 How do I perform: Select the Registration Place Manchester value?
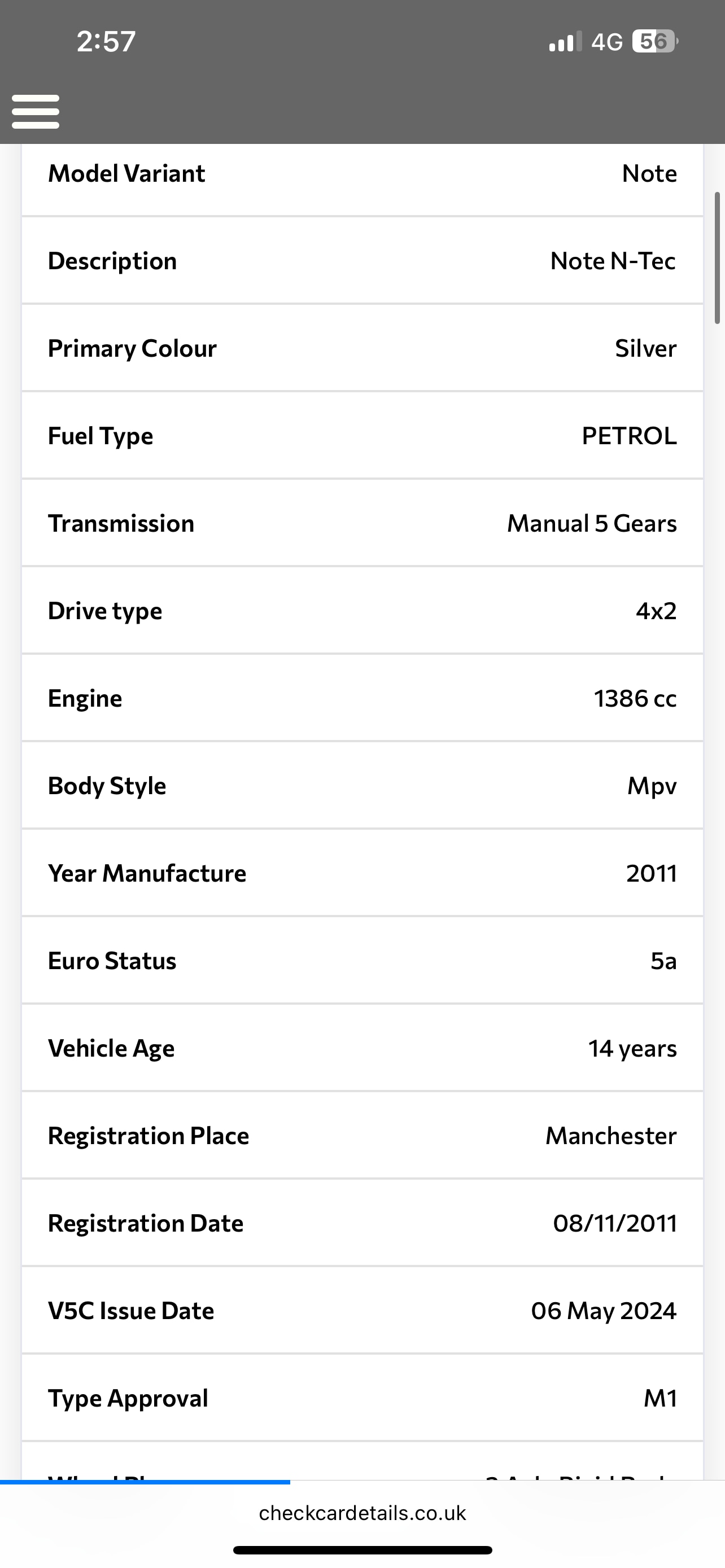(x=610, y=1136)
